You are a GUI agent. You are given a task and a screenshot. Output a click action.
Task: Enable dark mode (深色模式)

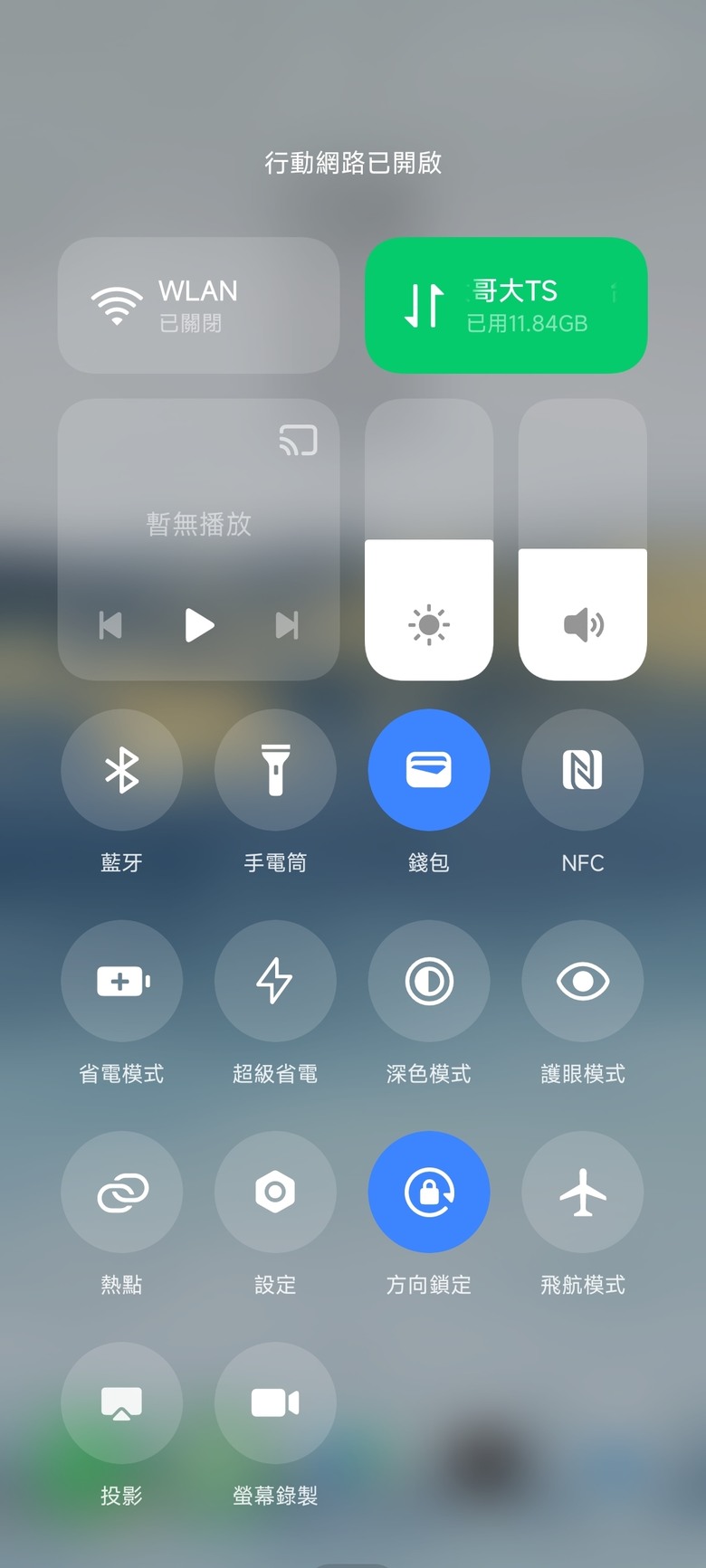pos(428,981)
